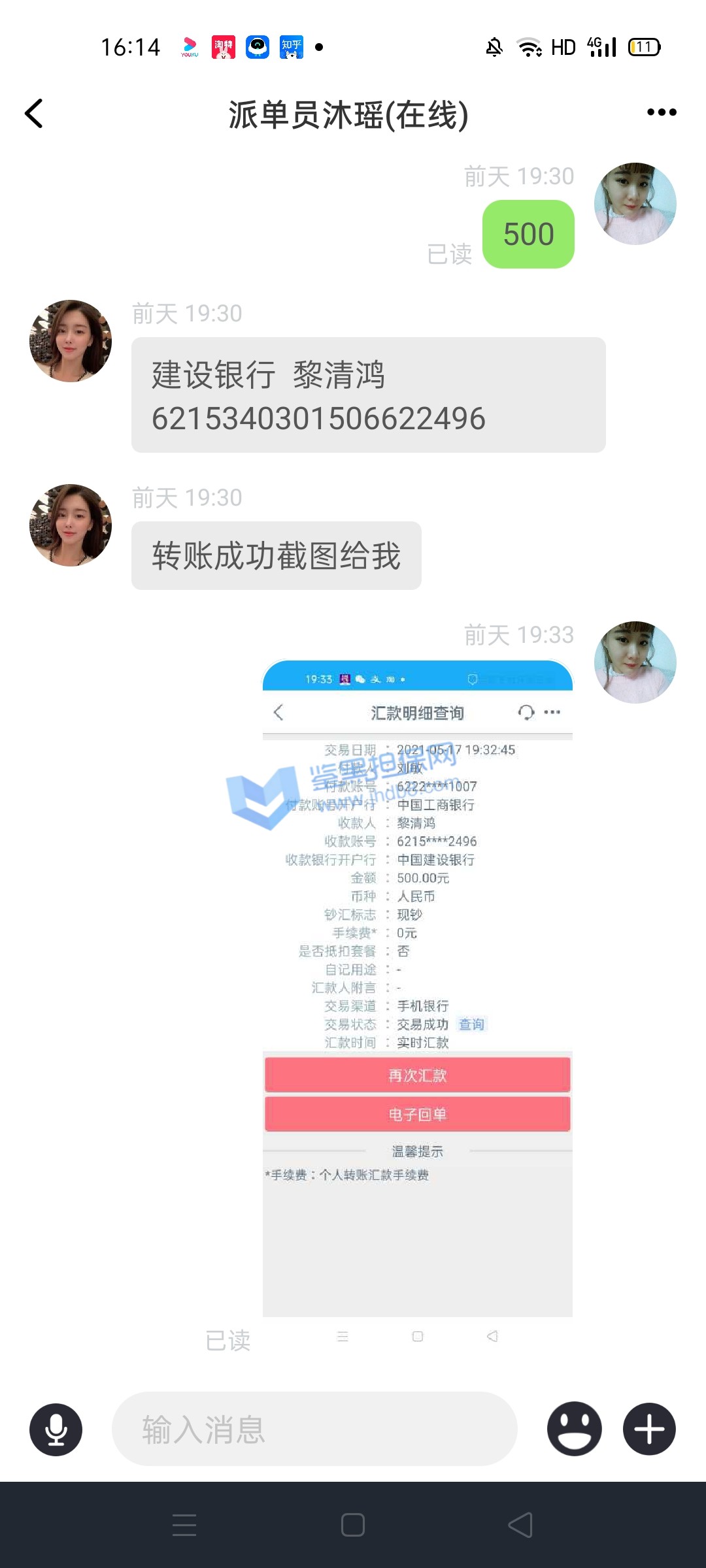
Task: Tap the voice input microphone button
Action: tap(56, 1429)
